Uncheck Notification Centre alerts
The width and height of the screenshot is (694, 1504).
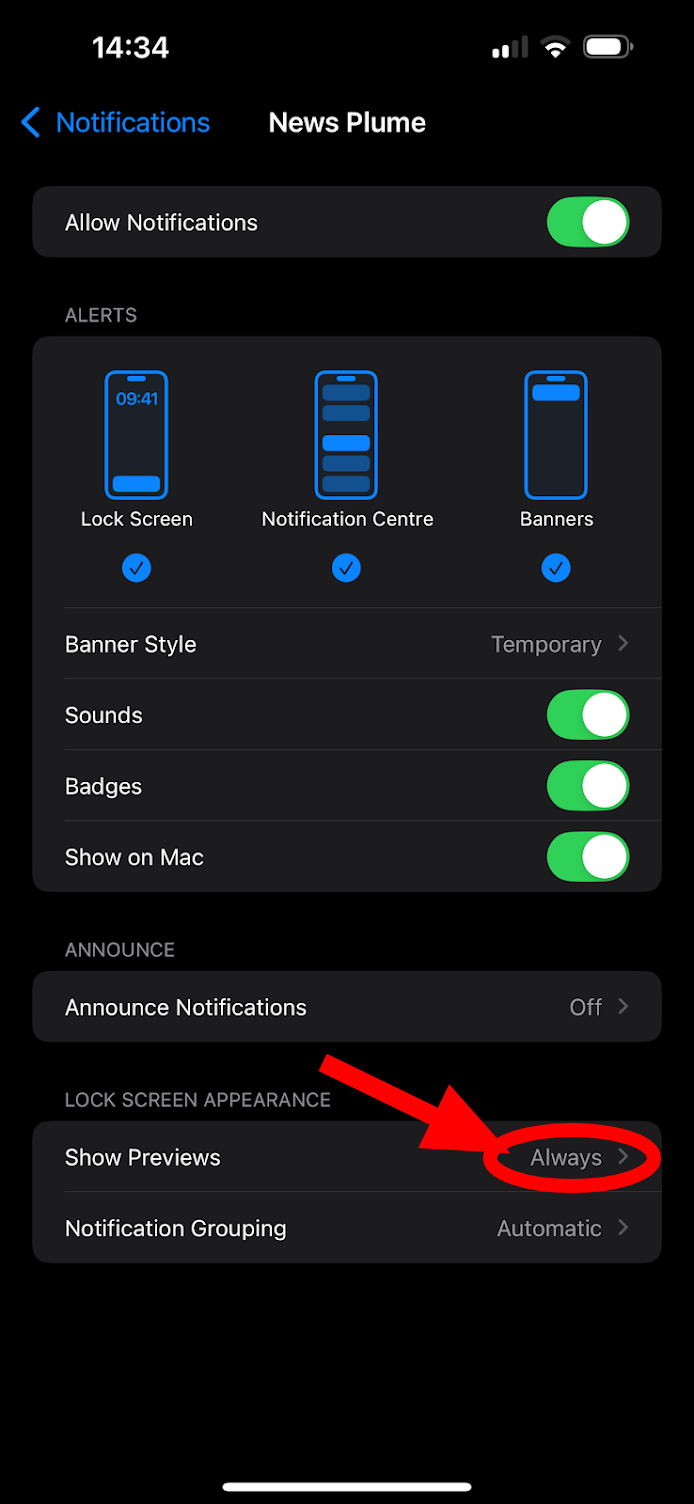(346, 568)
